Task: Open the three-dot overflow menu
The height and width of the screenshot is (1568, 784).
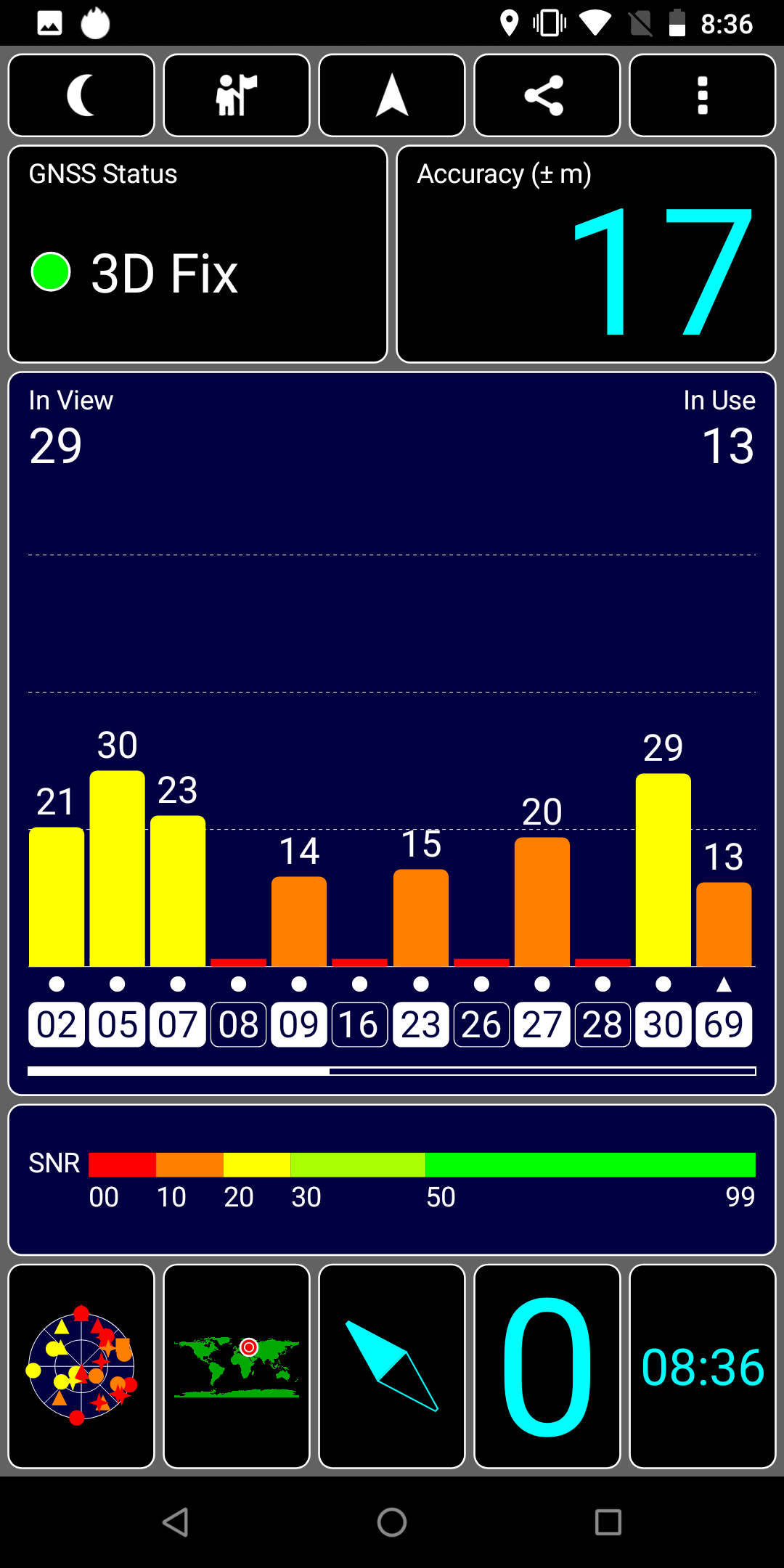Action: point(703,95)
